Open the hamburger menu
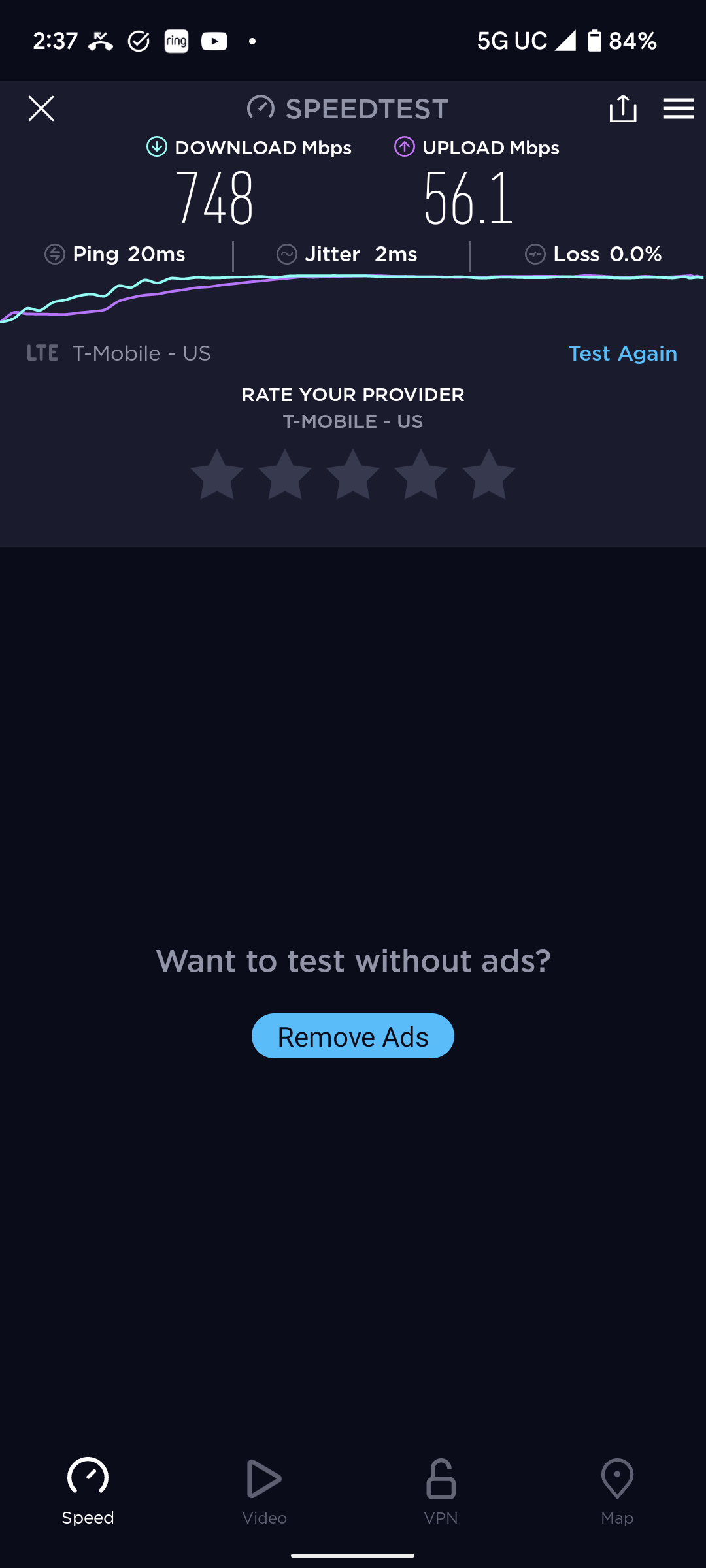Viewport: 706px width, 1568px height. click(678, 108)
